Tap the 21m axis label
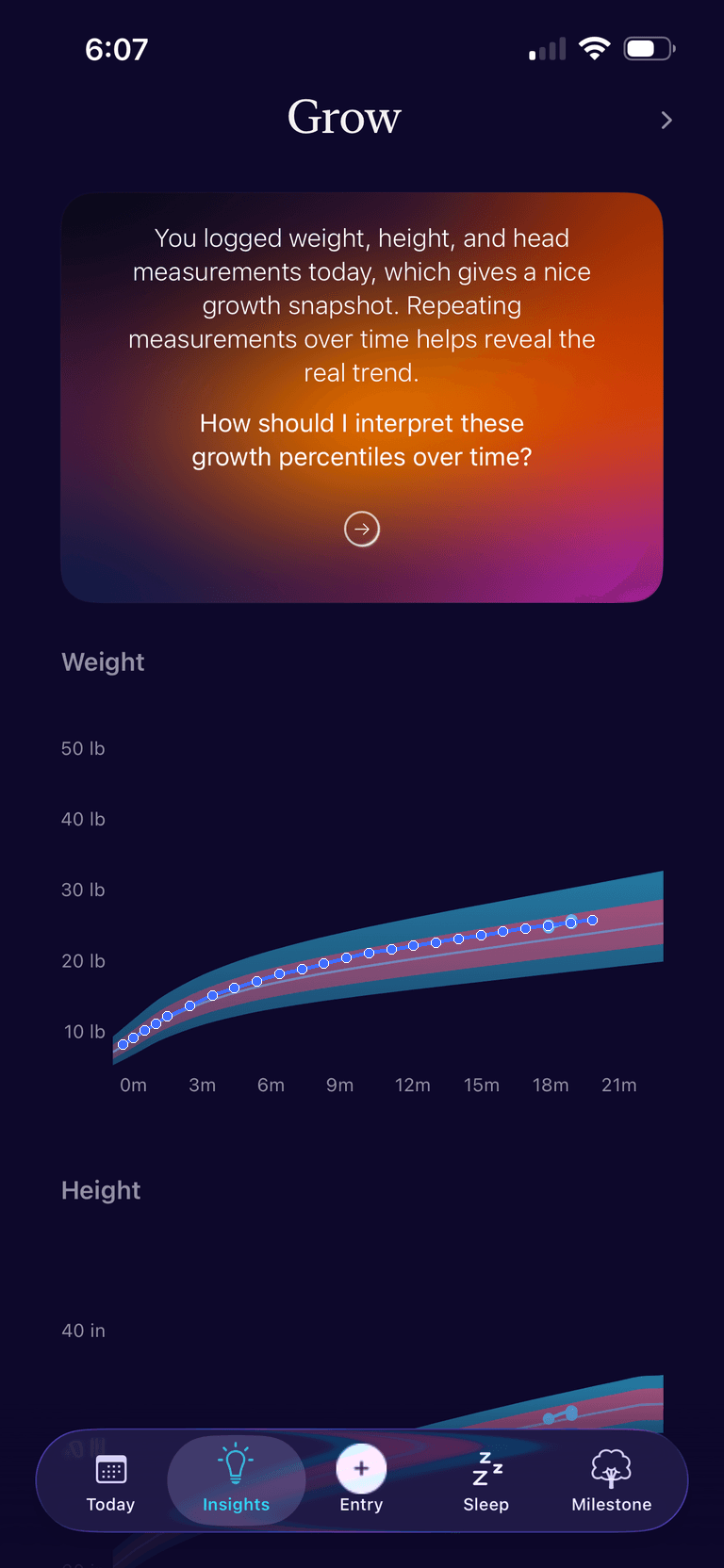This screenshot has width=724, height=1568. coord(619,1085)
